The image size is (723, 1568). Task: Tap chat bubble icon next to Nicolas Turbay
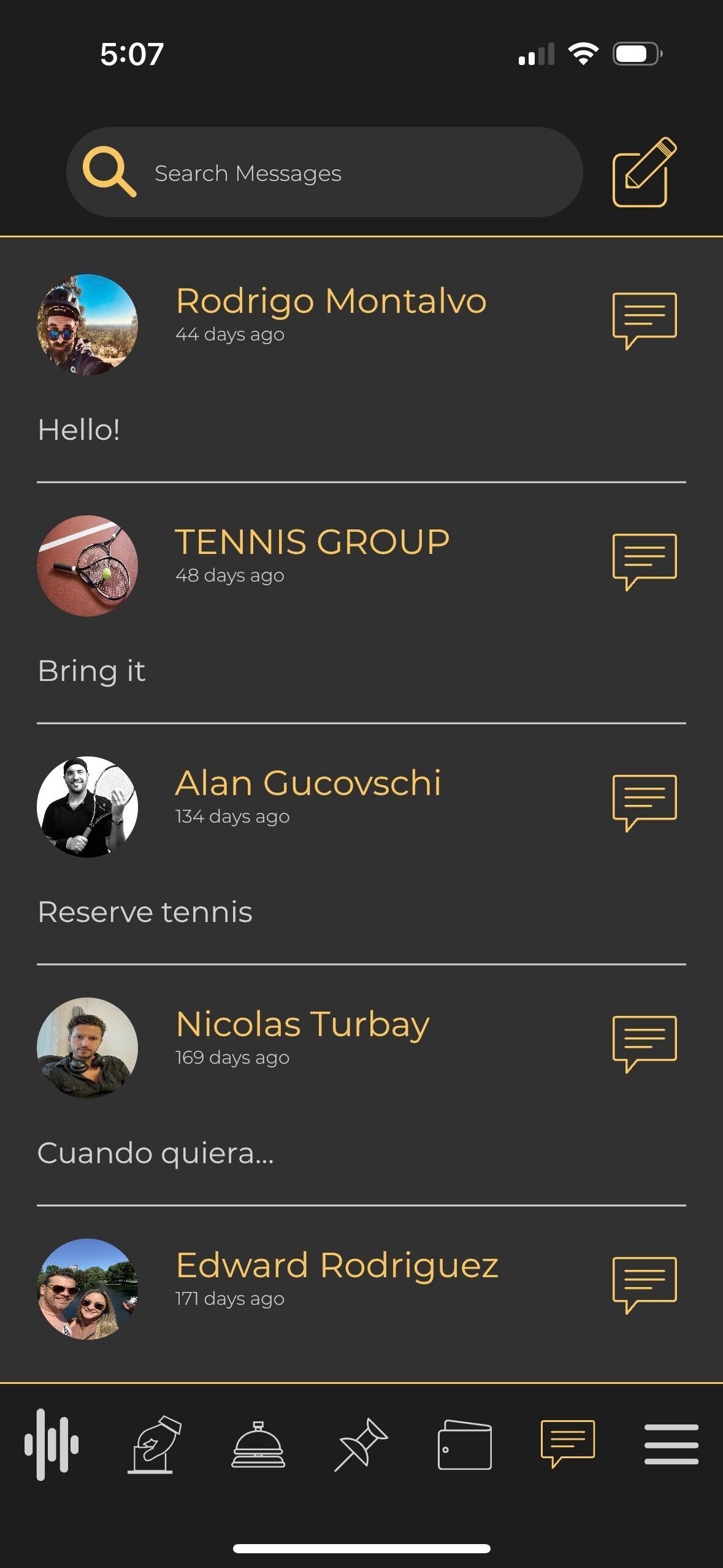click(645, 1045)
